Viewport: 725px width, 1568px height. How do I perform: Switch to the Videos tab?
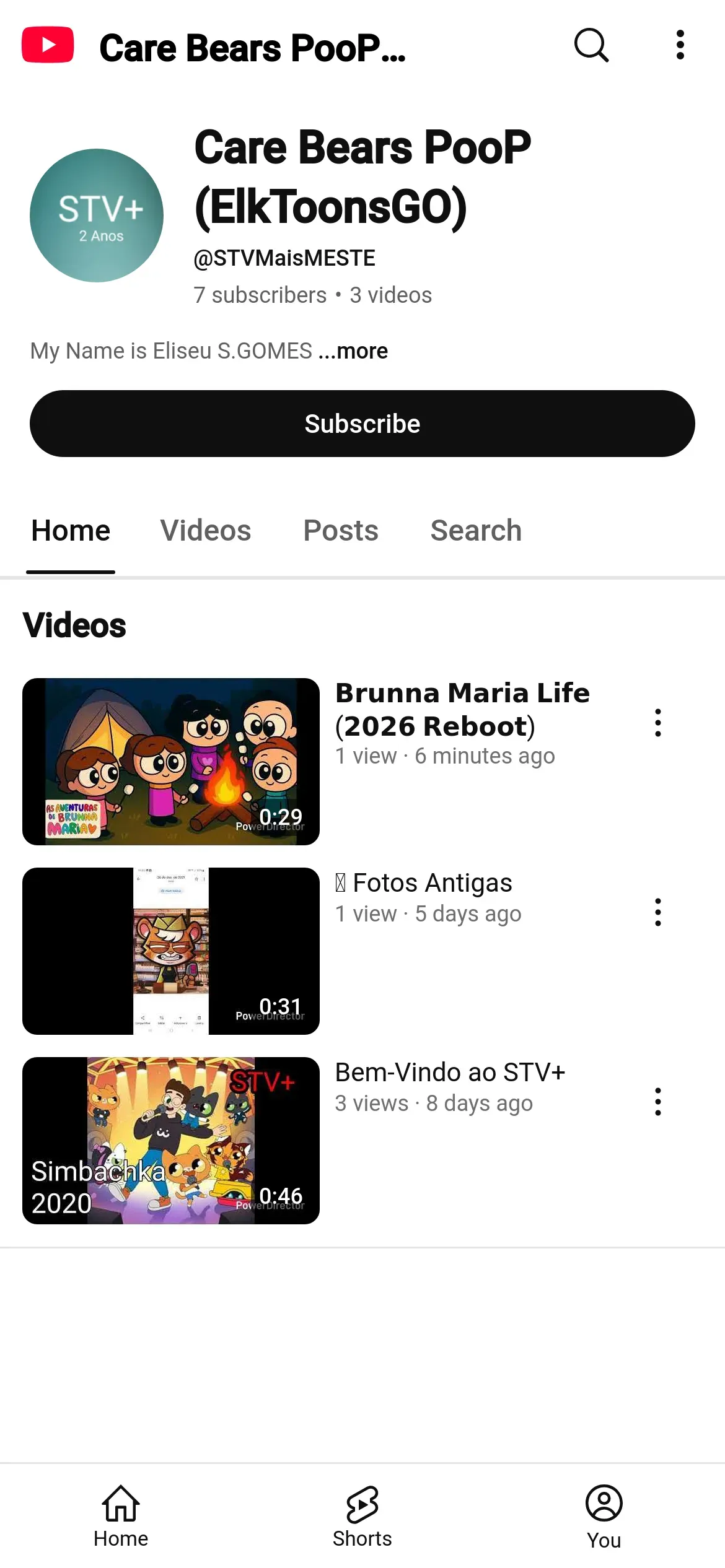206,531
